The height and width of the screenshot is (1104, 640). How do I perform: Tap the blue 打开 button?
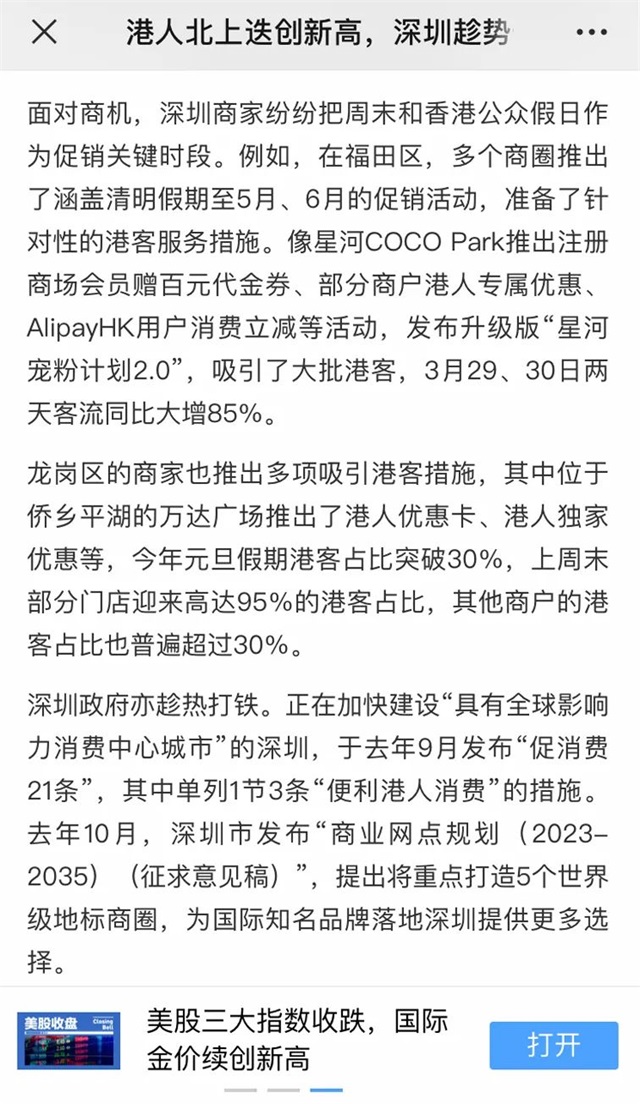553,1046
